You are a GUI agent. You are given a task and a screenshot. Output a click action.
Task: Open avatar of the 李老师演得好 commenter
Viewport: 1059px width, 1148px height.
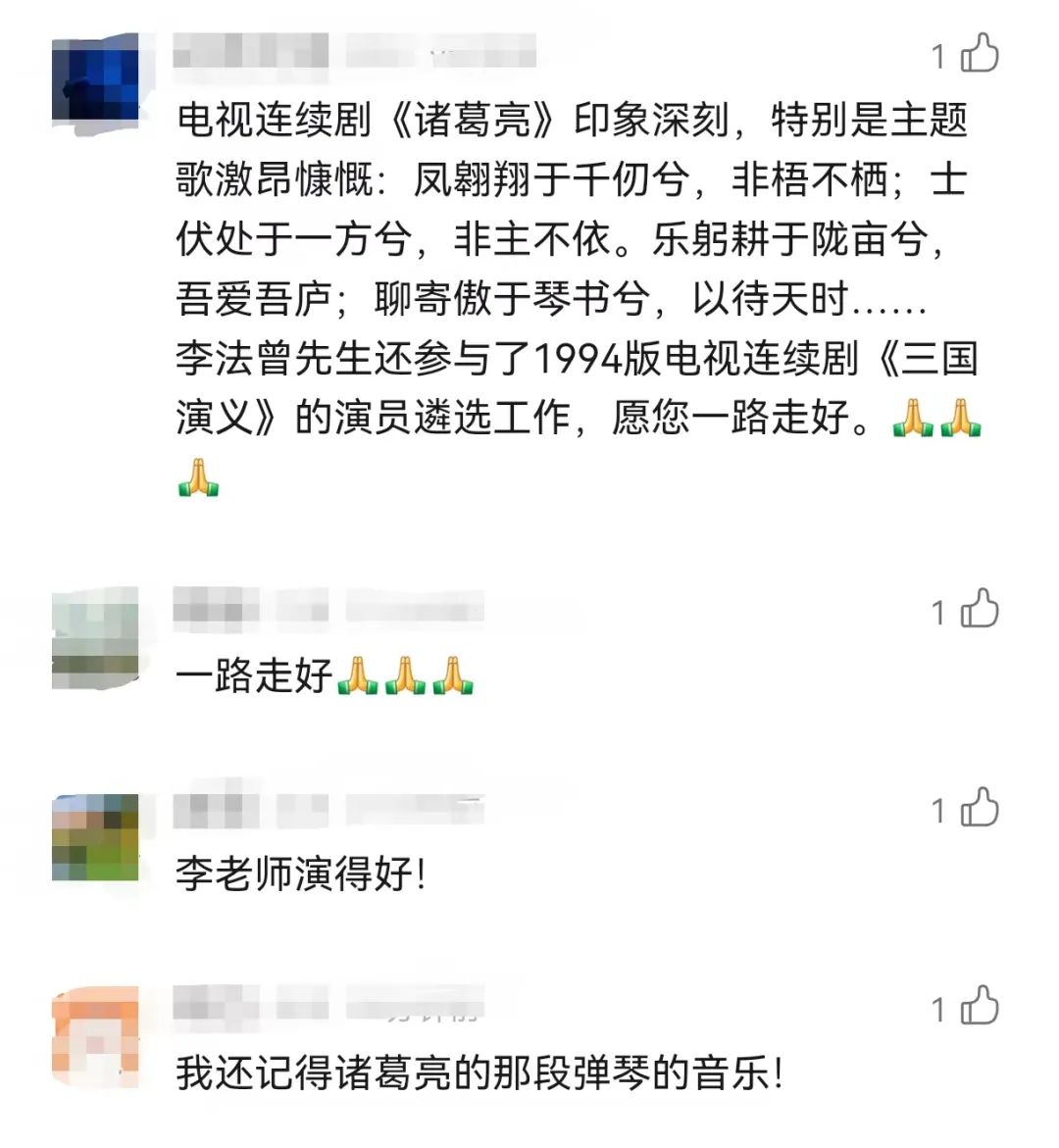click(95, 837)
